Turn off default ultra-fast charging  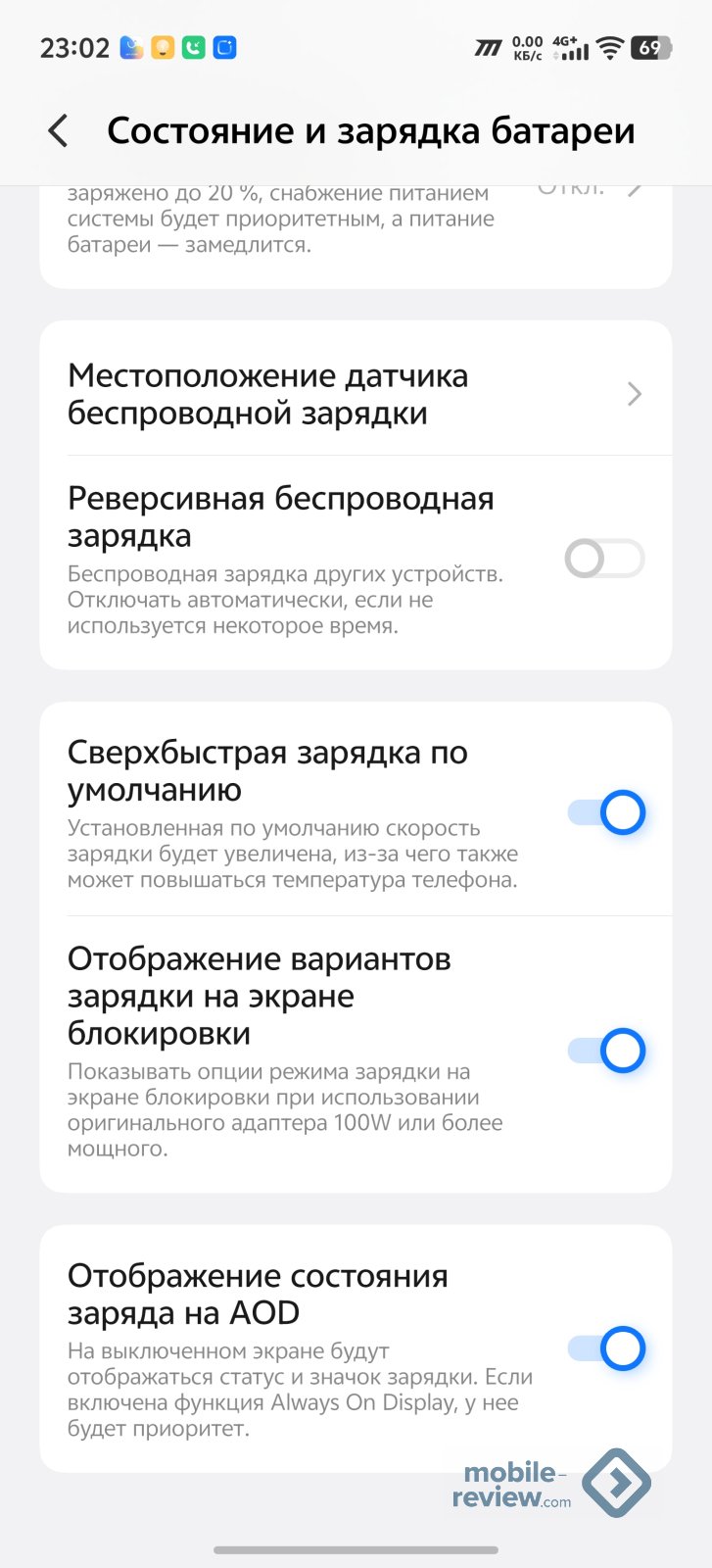(606, 812)
